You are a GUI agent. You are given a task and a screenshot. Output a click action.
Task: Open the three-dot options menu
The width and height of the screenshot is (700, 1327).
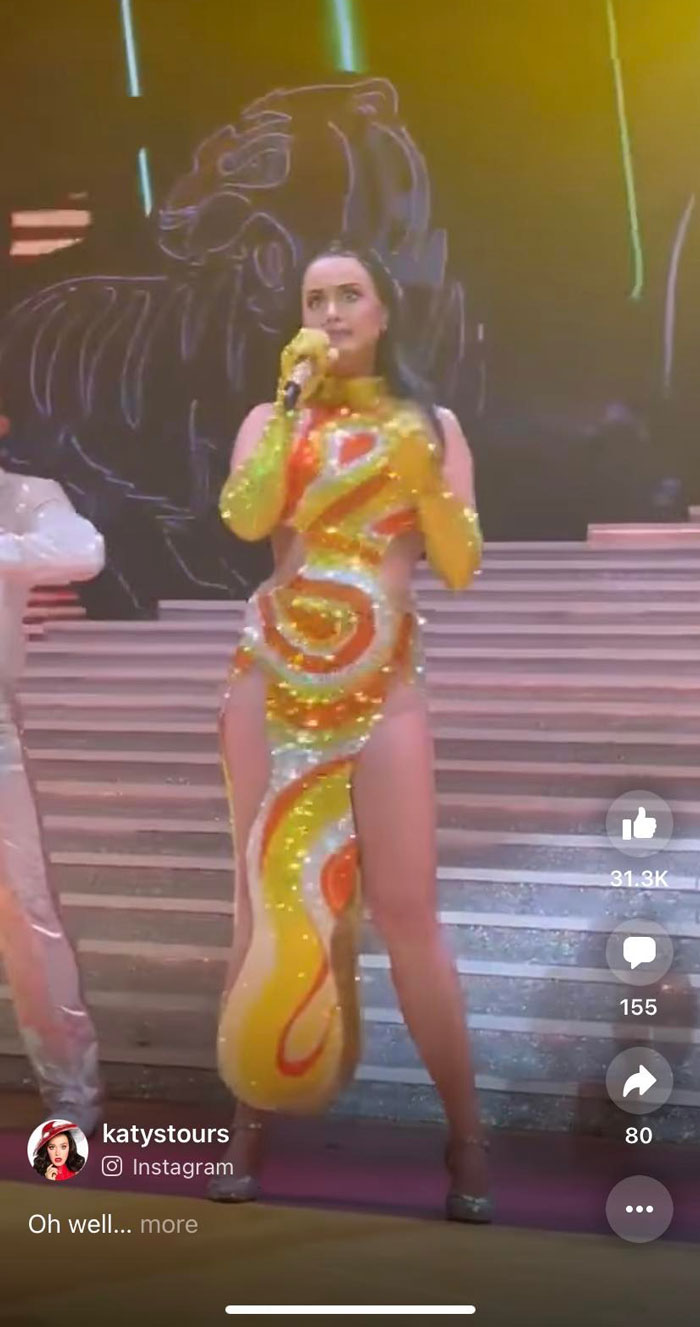639,1209
